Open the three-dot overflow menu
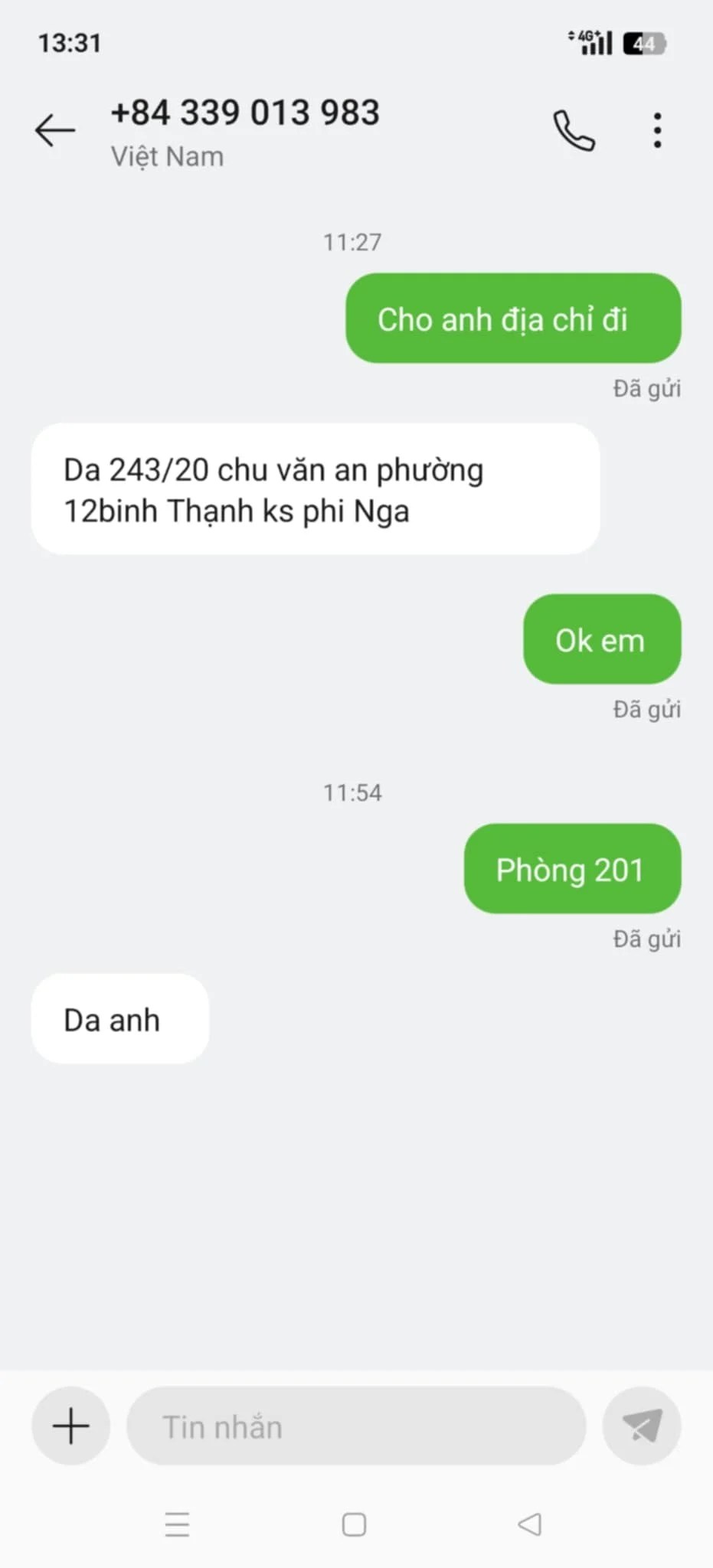 [657, 130]
